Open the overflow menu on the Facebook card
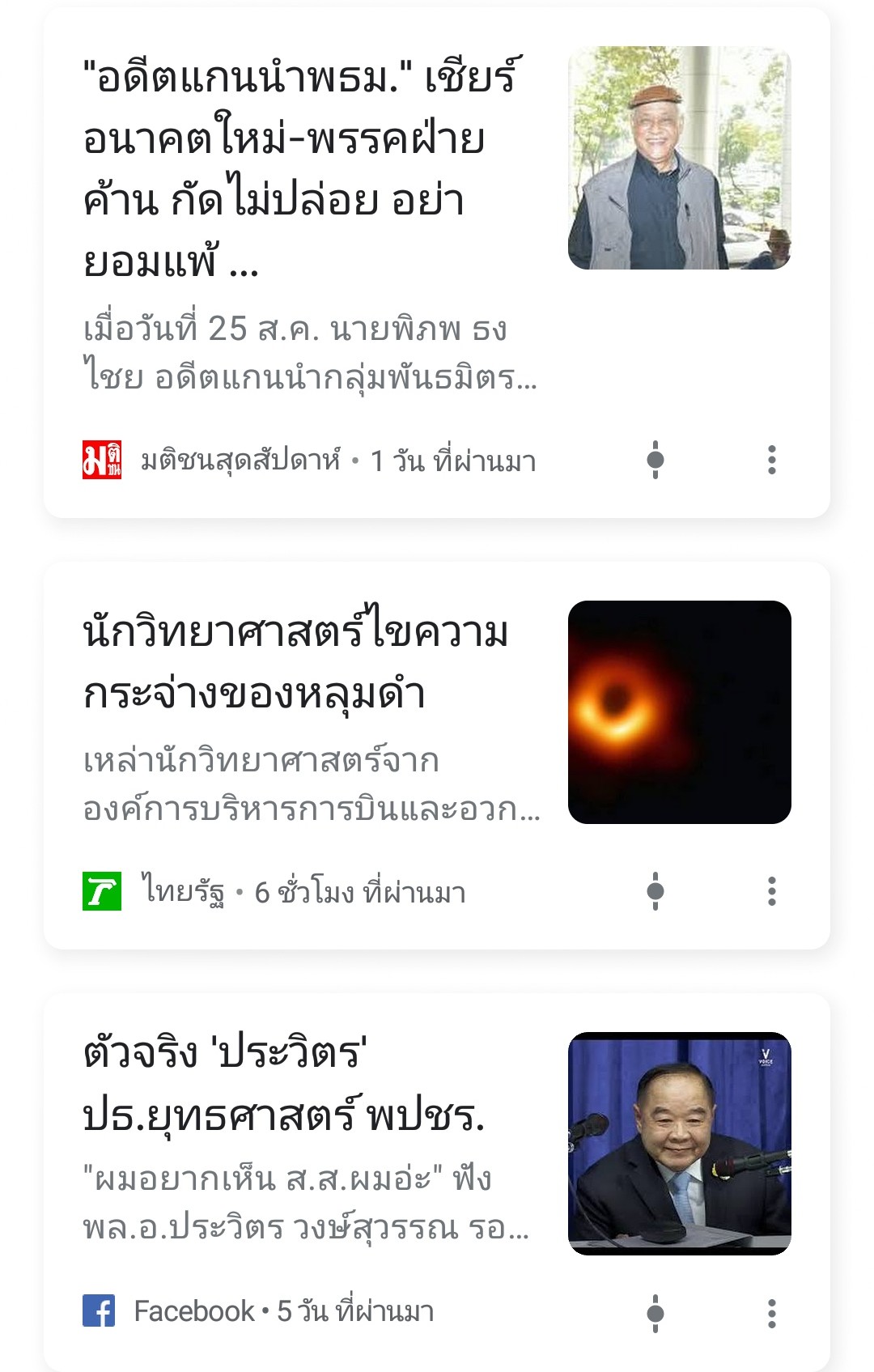 point(772,1313)
